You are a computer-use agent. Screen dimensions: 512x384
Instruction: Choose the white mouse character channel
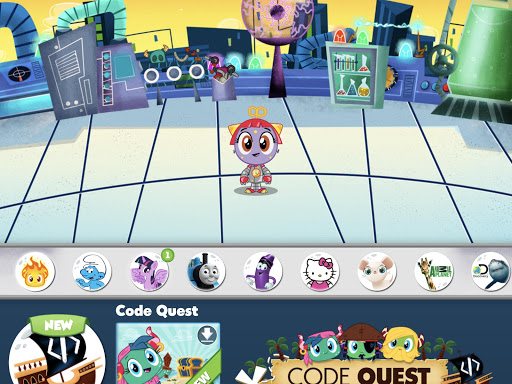click(x=377, y=271)
